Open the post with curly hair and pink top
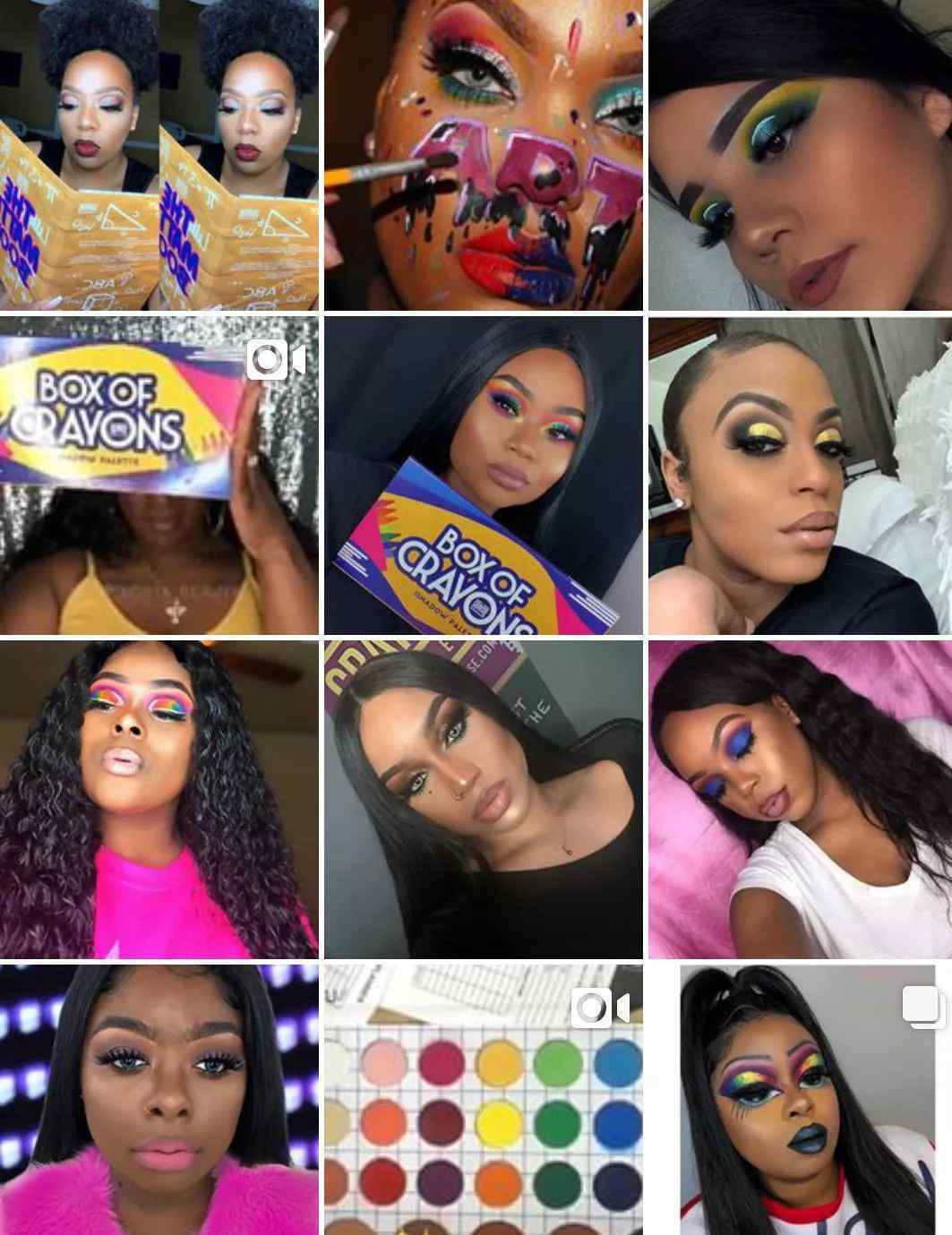The image size is (952, 1235). pyautogui.click(x=159, y=799)
